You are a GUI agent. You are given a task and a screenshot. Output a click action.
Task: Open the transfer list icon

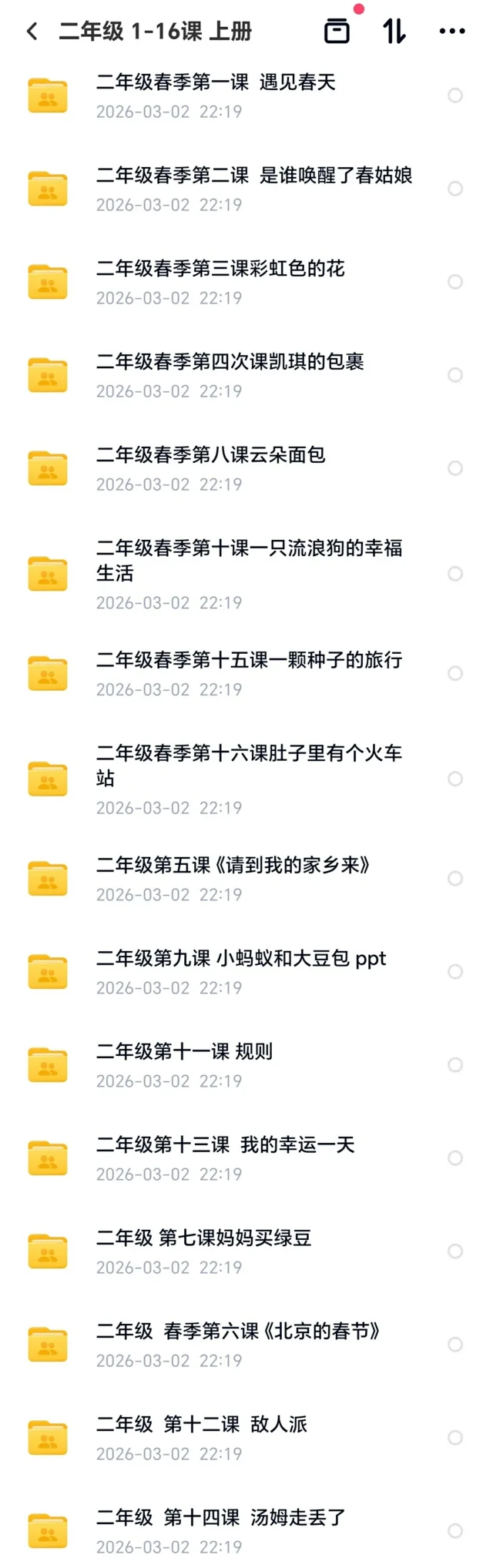click(x=337, y=32)
